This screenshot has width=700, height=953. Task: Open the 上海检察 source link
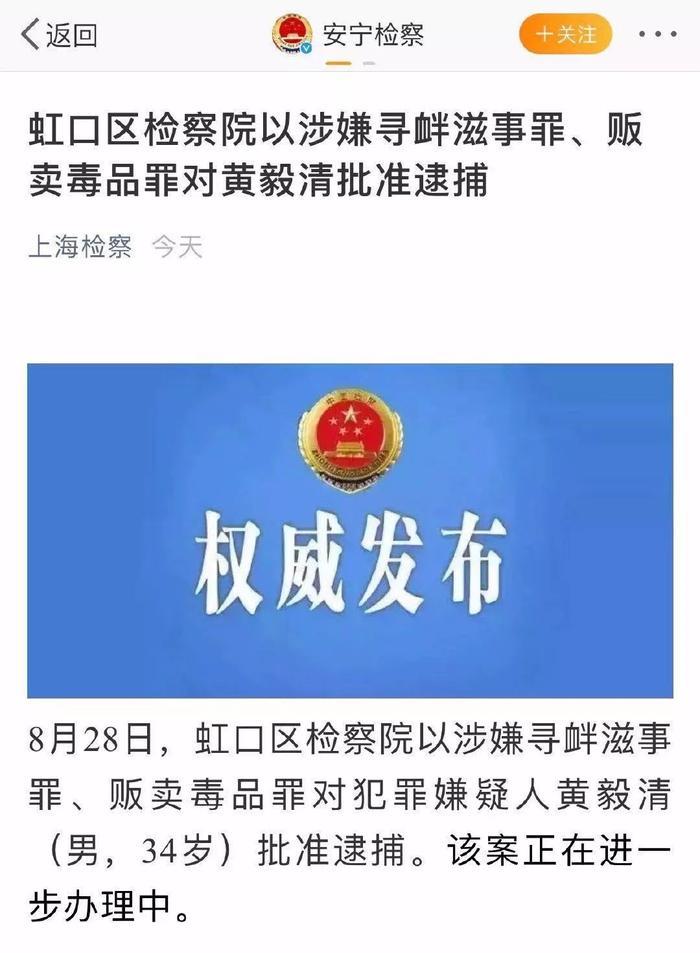pyautogui.click(x=80, y=246)
